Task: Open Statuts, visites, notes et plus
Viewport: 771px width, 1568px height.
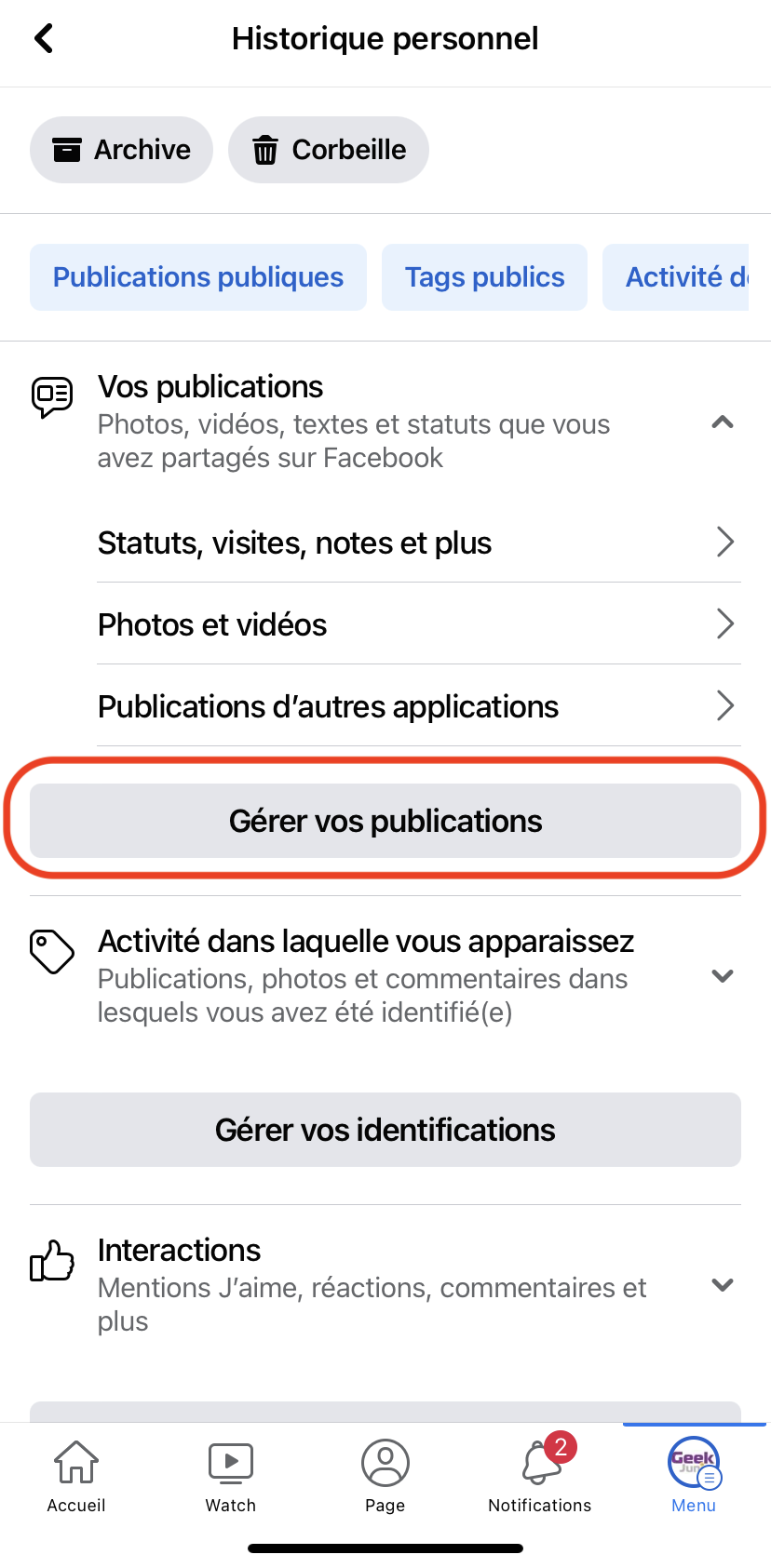Action: click(418, 543)
